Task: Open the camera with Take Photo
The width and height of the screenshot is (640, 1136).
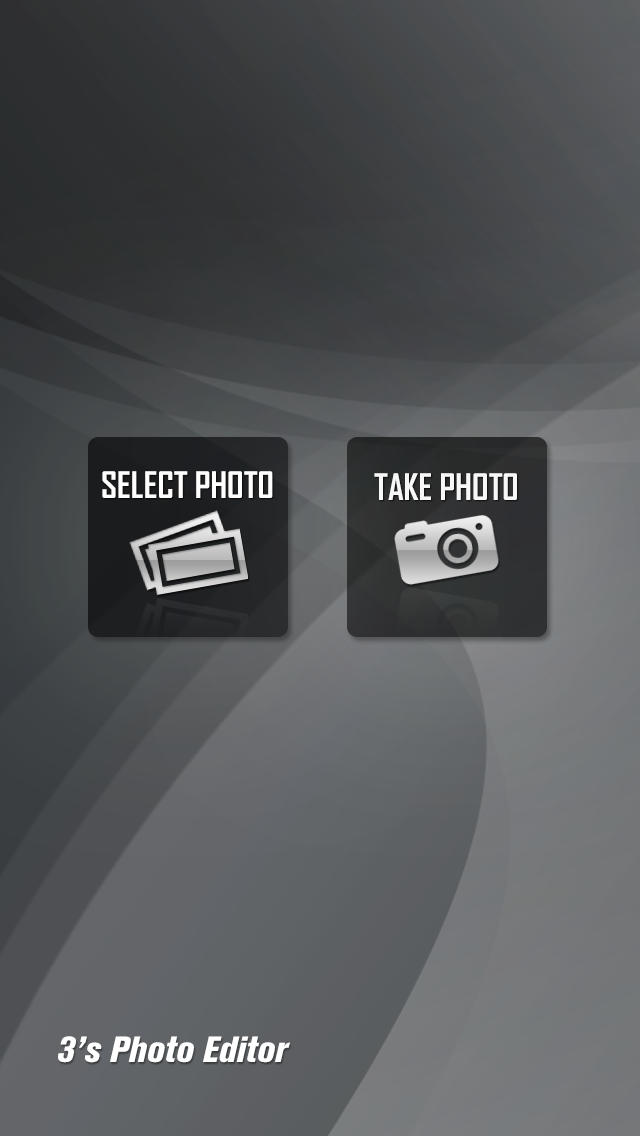Action: pos(447,537)
